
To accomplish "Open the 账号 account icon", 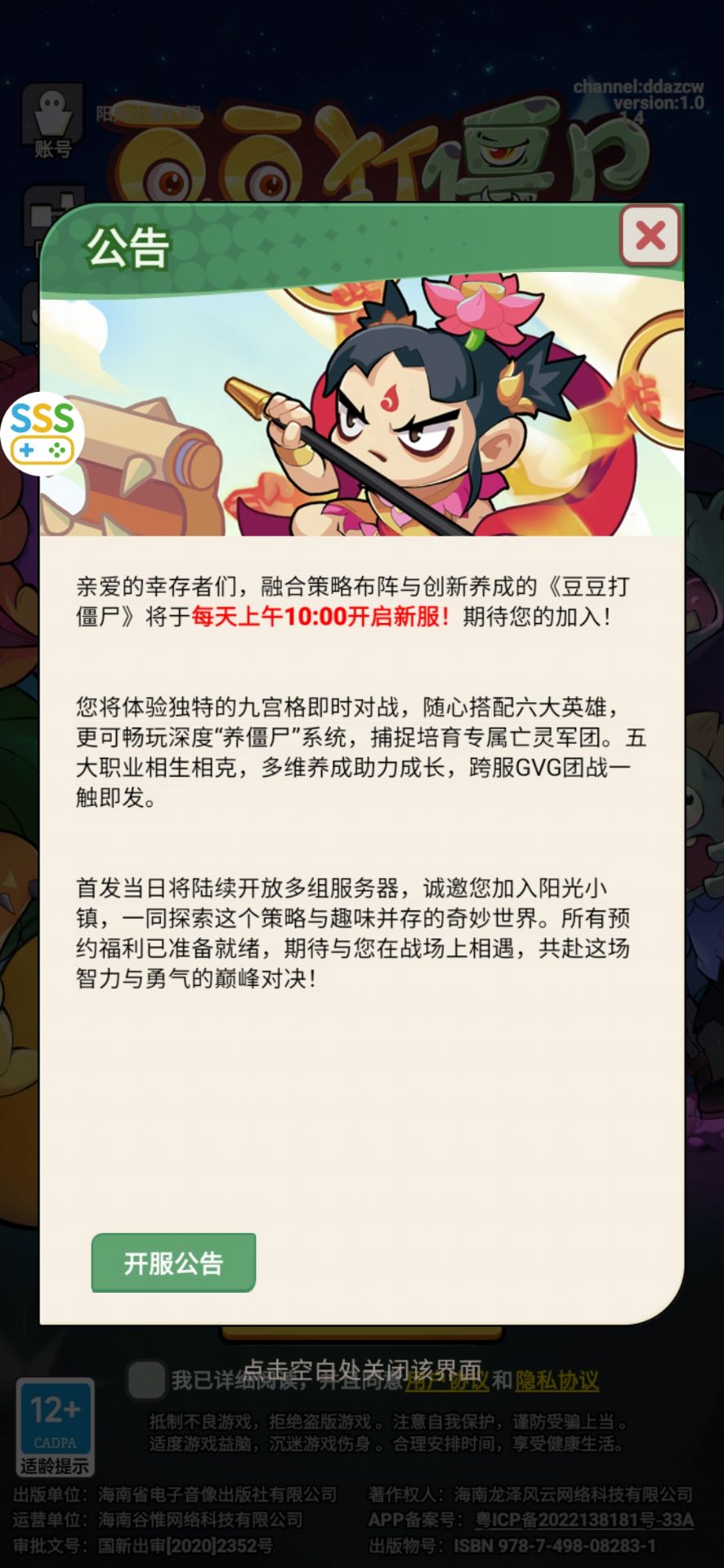I will point(52,122).
